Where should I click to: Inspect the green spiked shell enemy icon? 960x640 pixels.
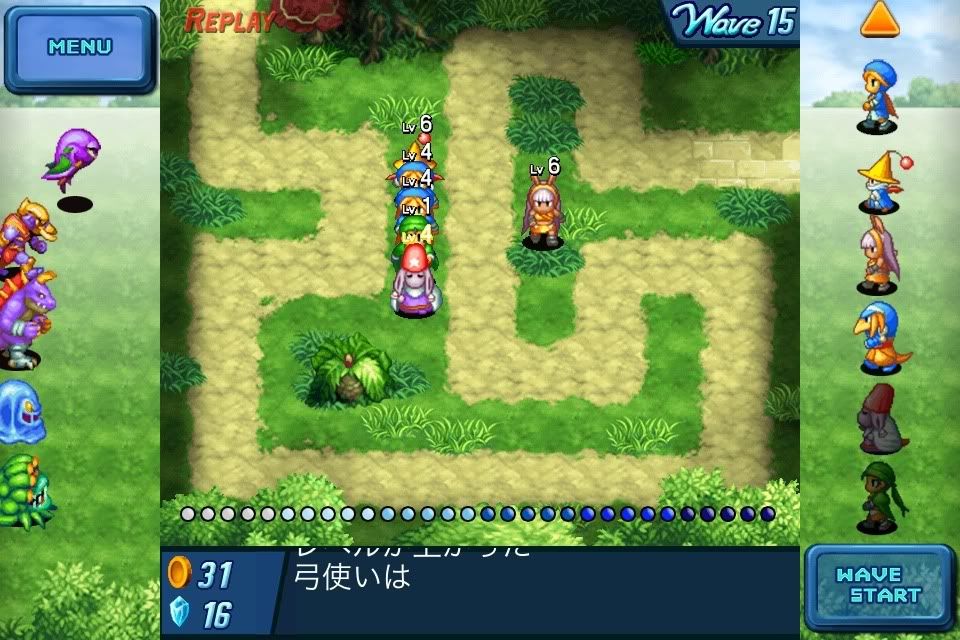pos(24,492)
